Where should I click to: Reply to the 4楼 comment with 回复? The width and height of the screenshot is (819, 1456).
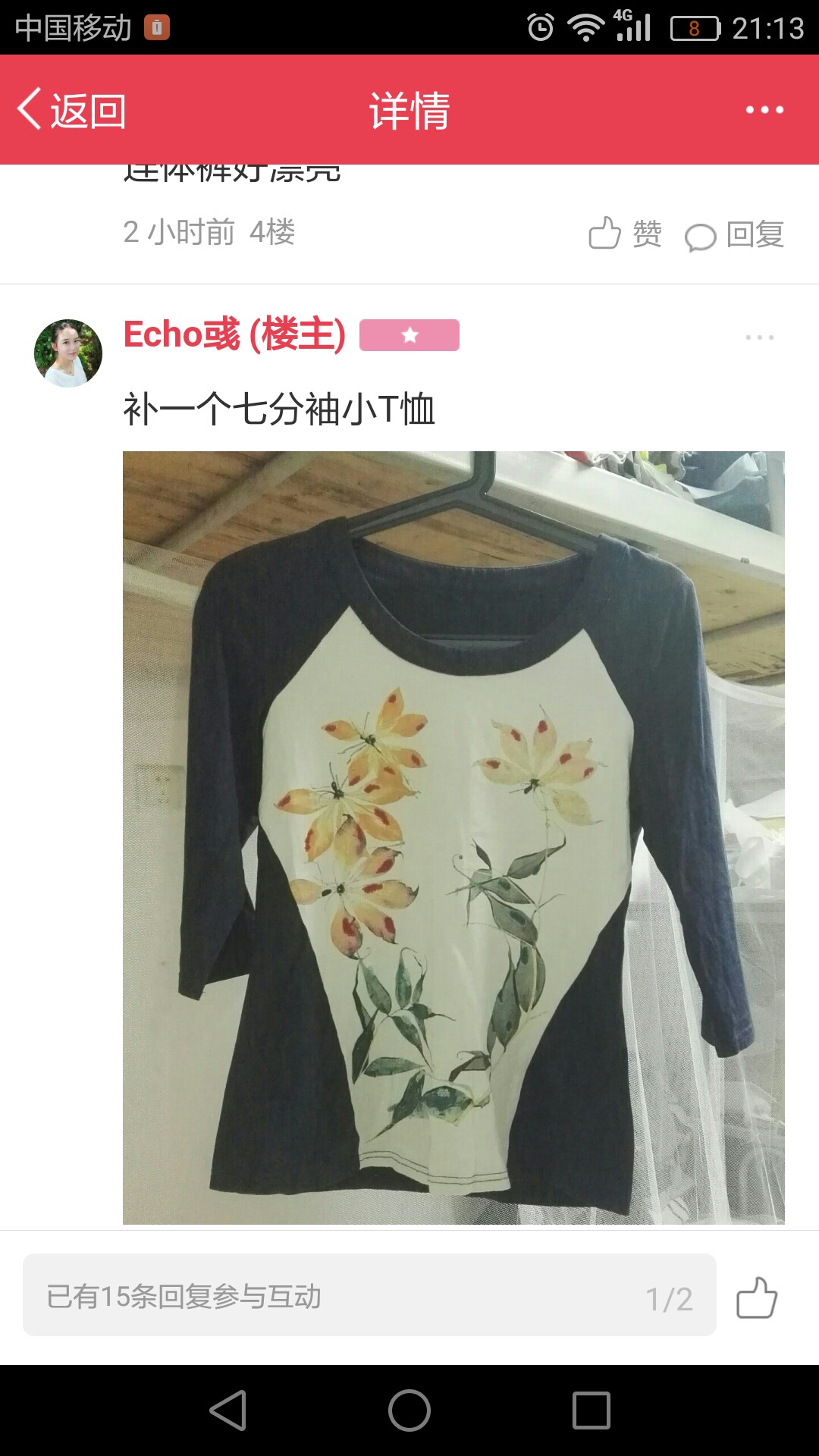coord(733,234)
